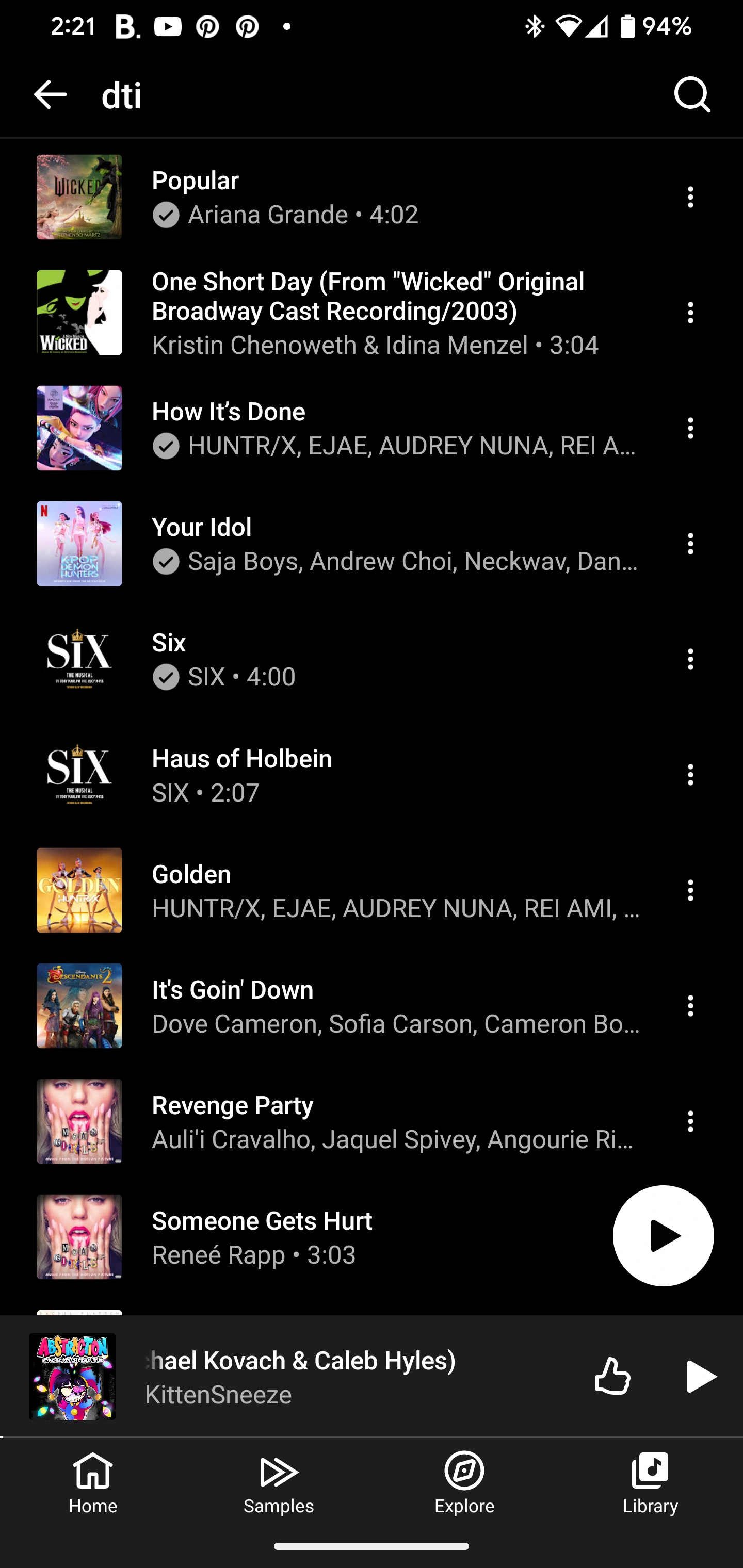Play the miniplayer track by KittenSneeze
The width and height of the screenshot is (743, 1568).
701,1377
